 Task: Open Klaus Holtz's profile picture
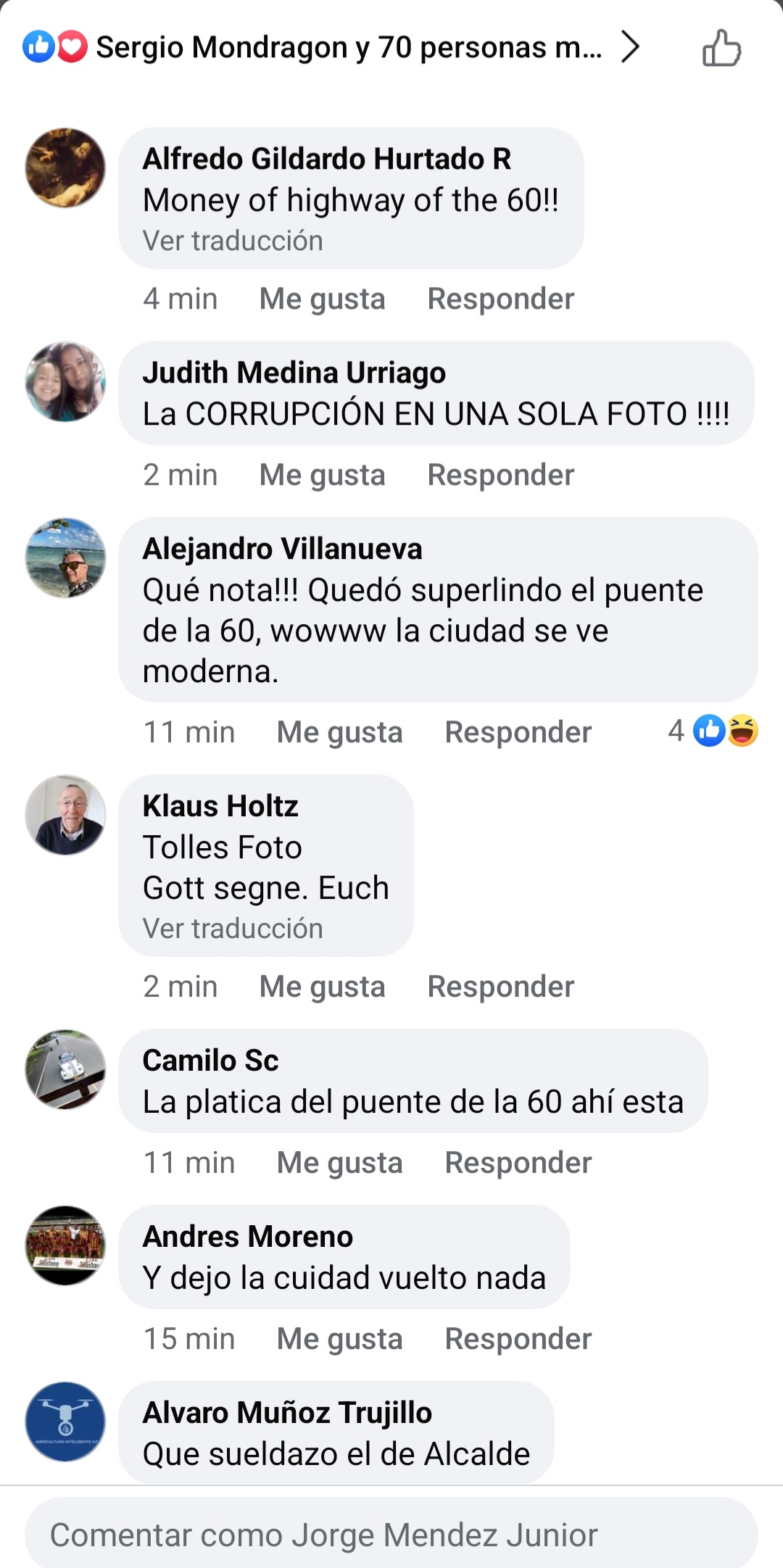click(65, 815)
